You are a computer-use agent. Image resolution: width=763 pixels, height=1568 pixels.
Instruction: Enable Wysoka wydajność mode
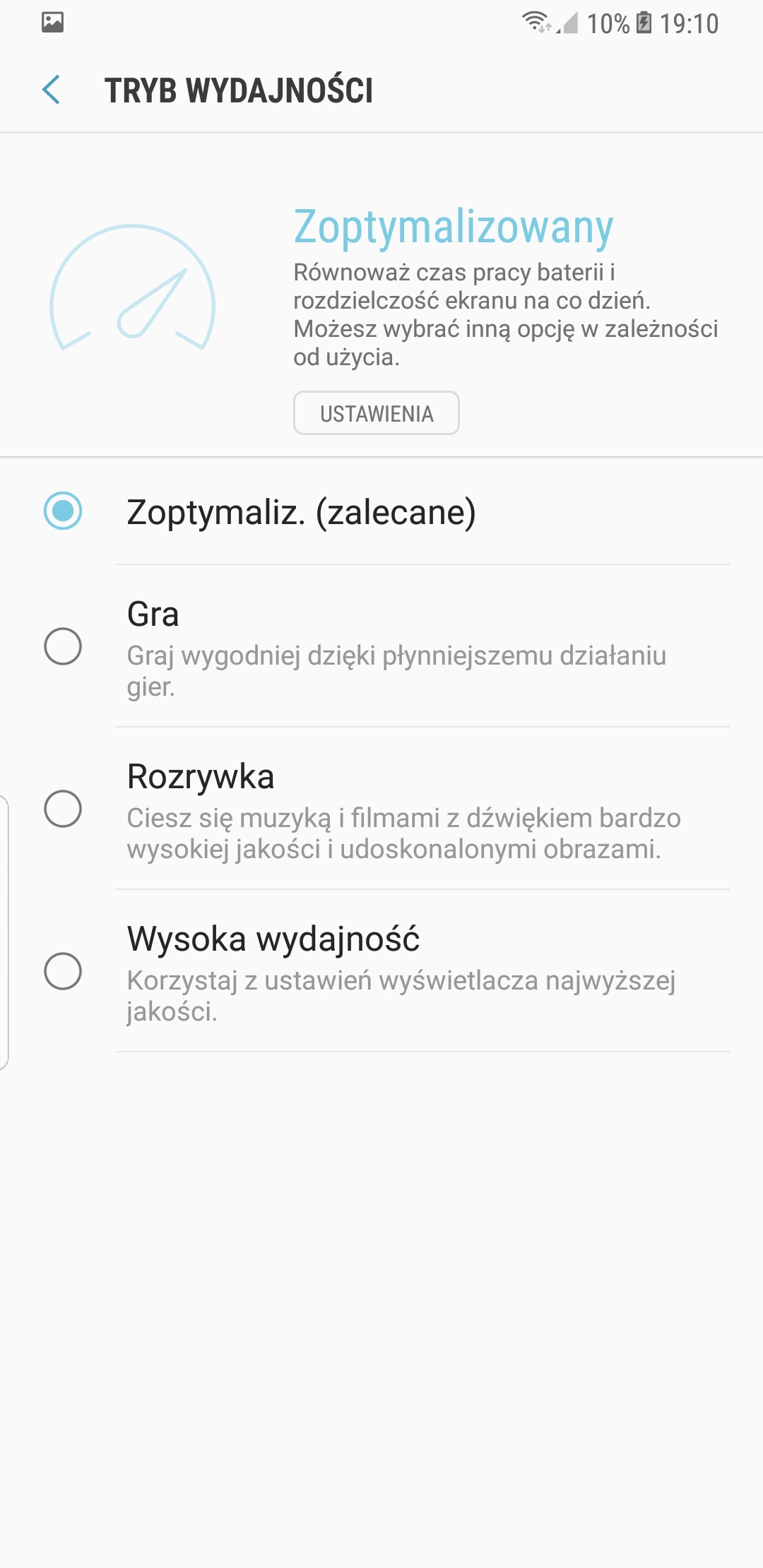point(381,971)
